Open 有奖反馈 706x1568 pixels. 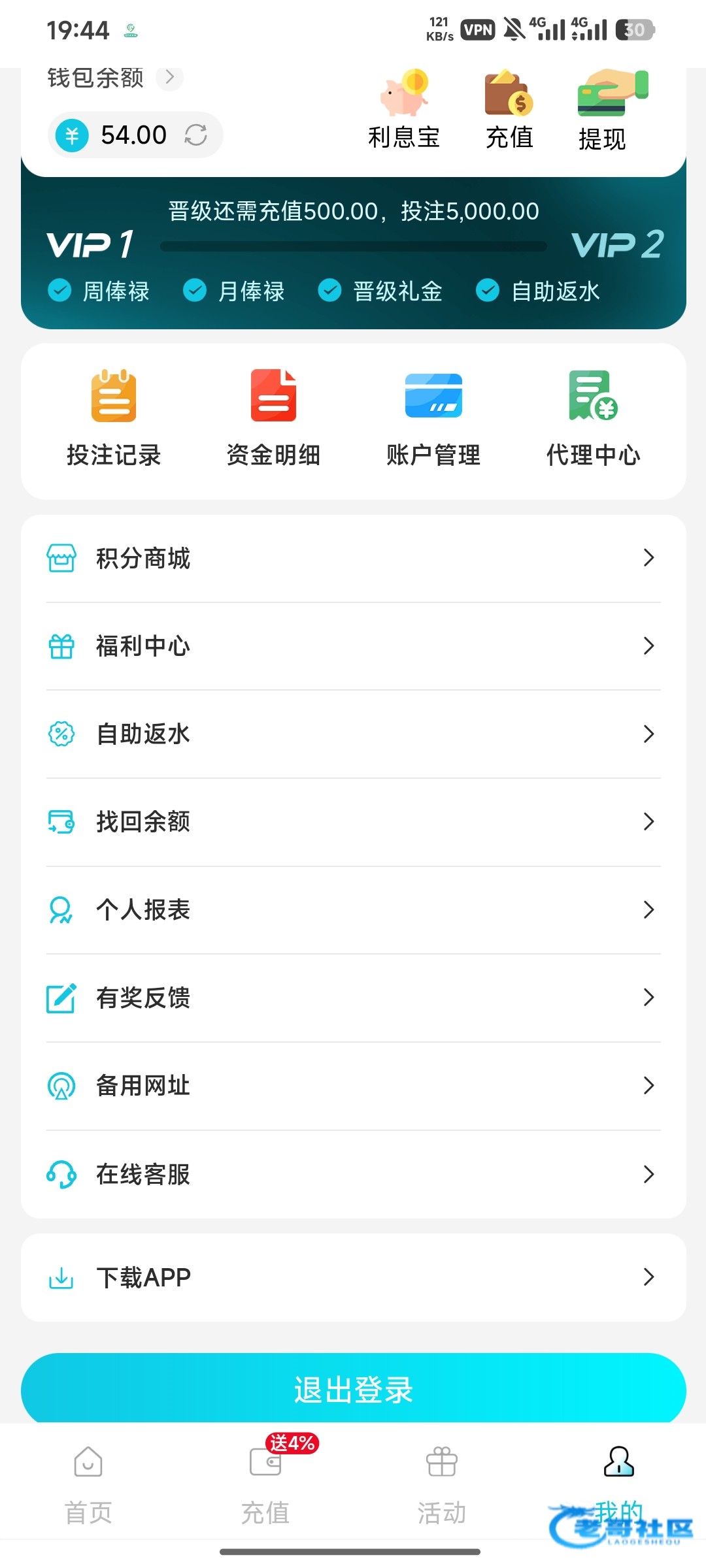click(354, 998)
